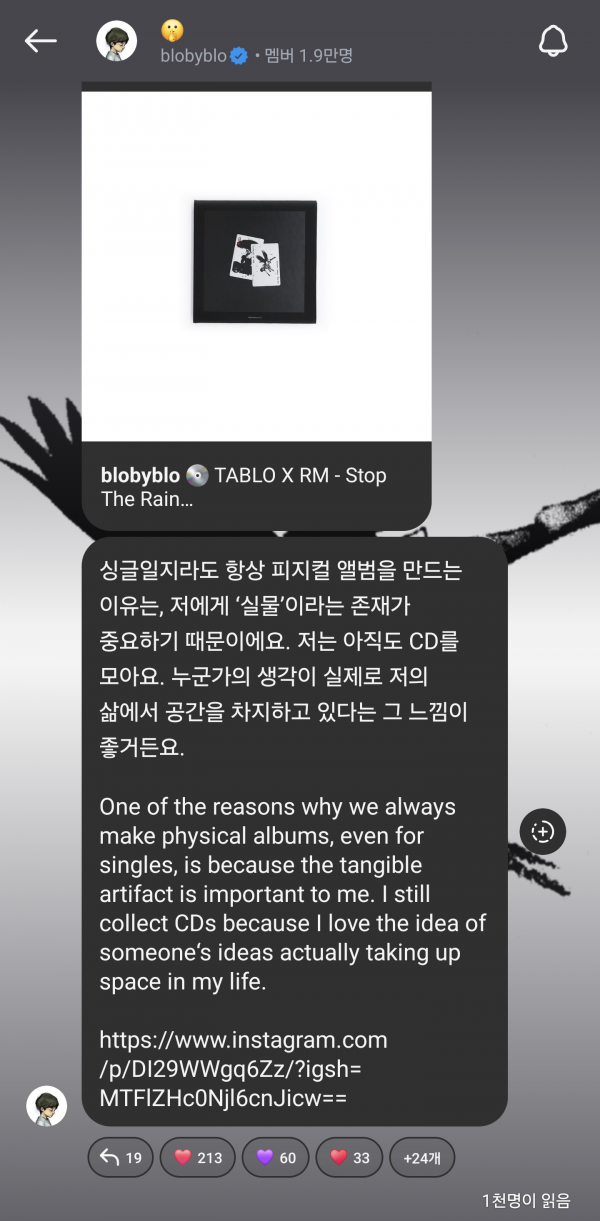Viewport: 600px width, 1221px height.
Task: Open blobyblo's profile picture in the header
Action: pyautogui.click(x=116, y=41)
